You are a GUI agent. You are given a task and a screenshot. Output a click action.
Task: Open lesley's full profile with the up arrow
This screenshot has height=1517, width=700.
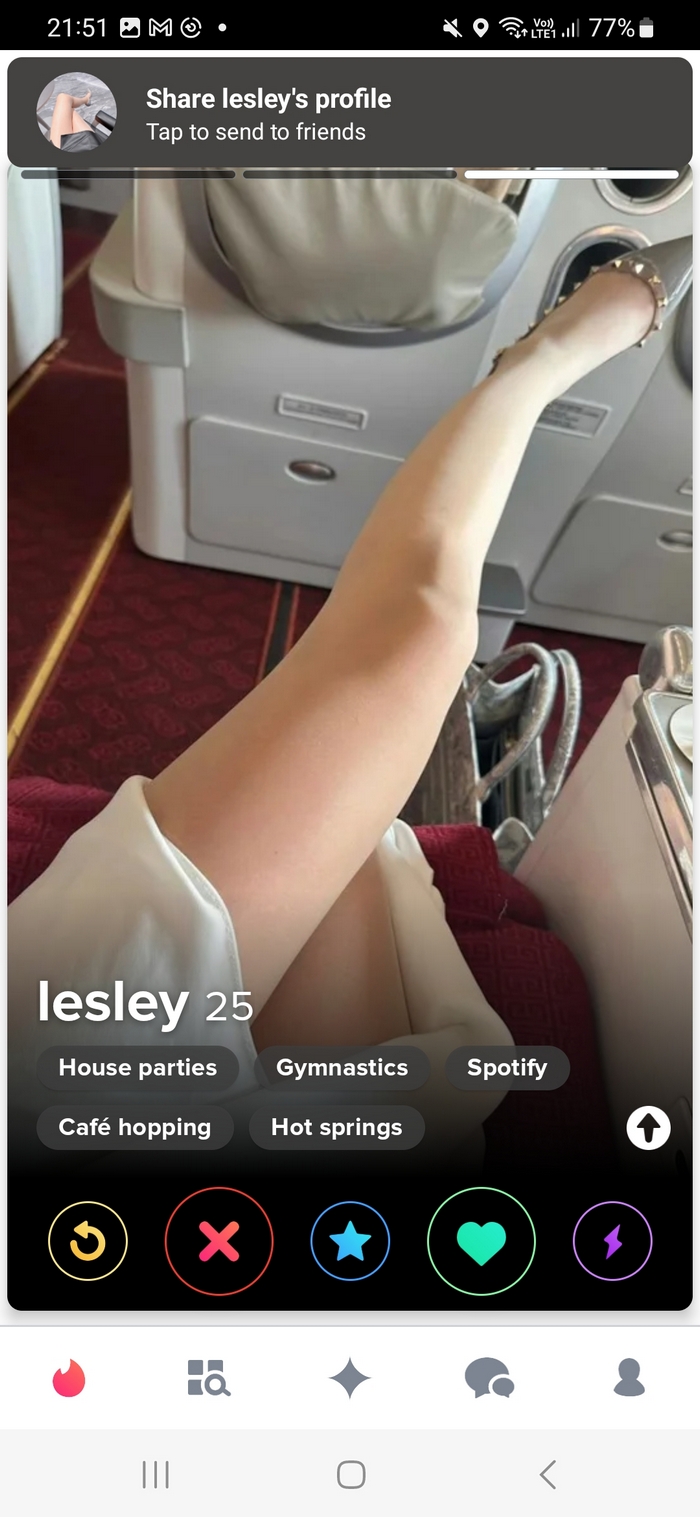(x=648, y=1128)
